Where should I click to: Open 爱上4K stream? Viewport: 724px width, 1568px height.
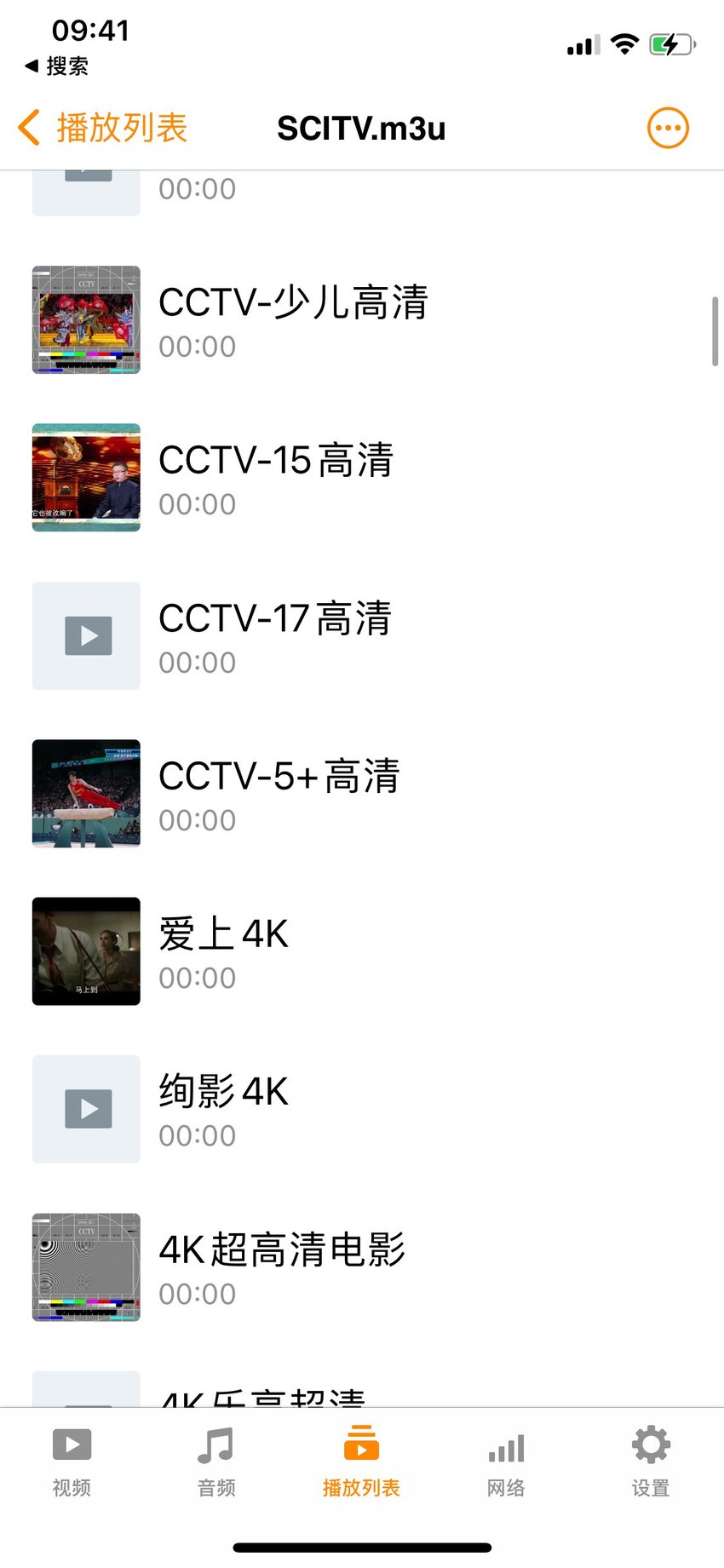point(362,951)
